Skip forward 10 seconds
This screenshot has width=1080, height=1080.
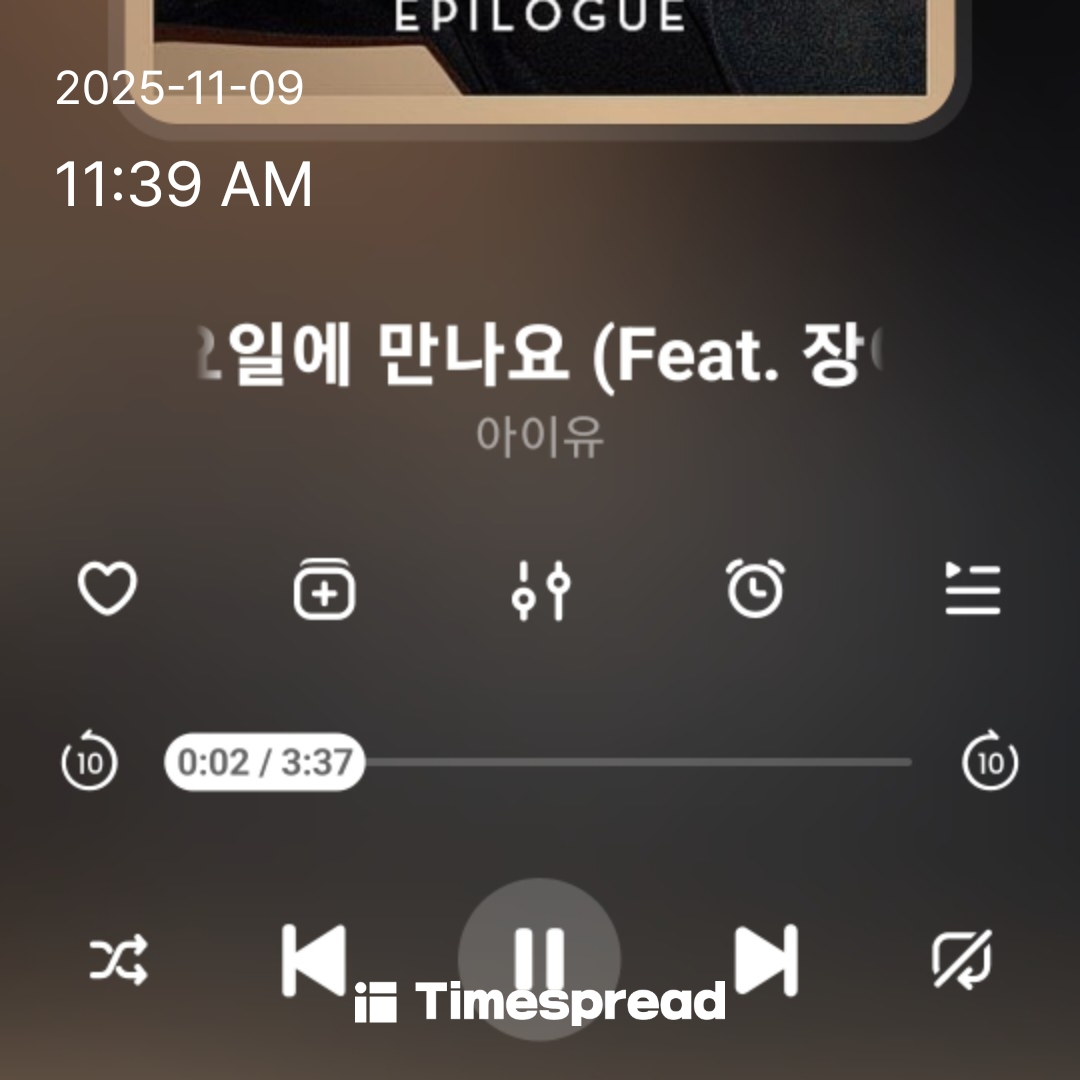point(990,763)
